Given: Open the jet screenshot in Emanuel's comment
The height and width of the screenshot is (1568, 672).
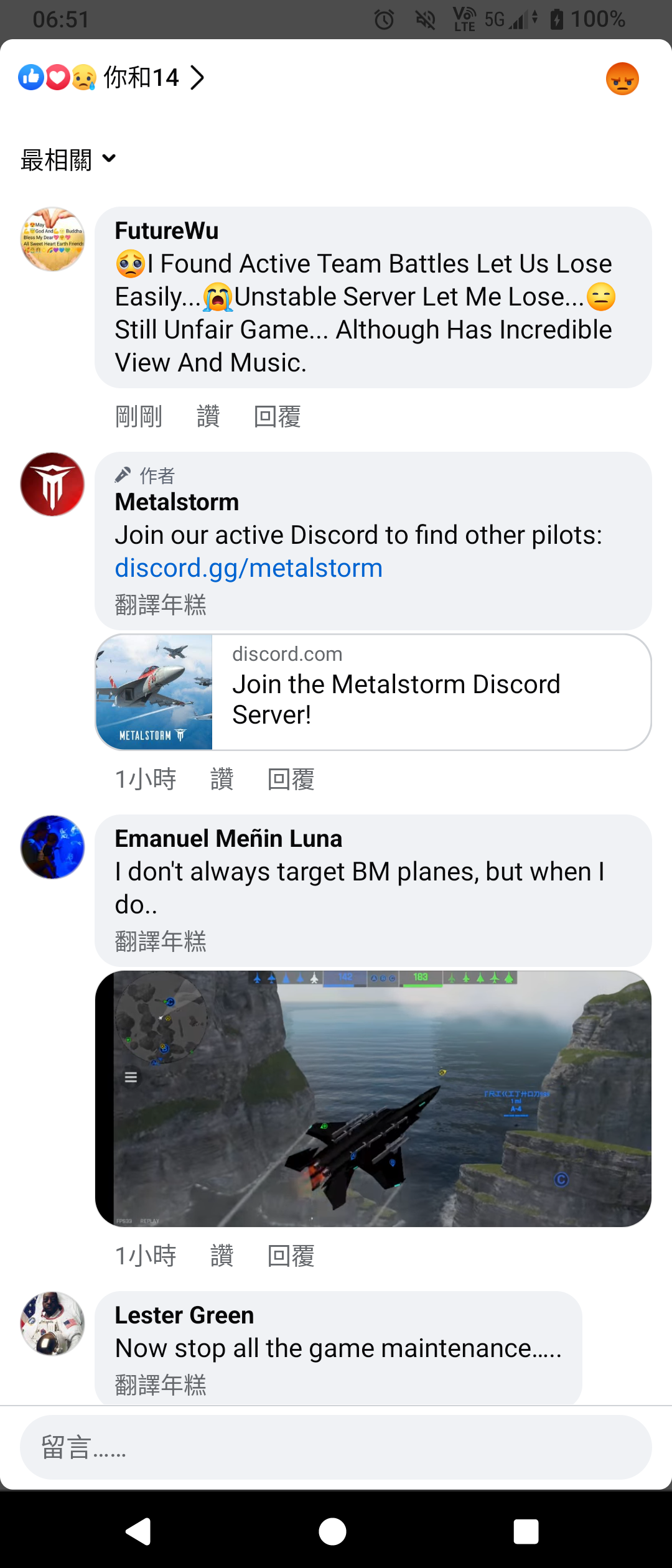Looking at the screenshot, I should (373, 1099).
